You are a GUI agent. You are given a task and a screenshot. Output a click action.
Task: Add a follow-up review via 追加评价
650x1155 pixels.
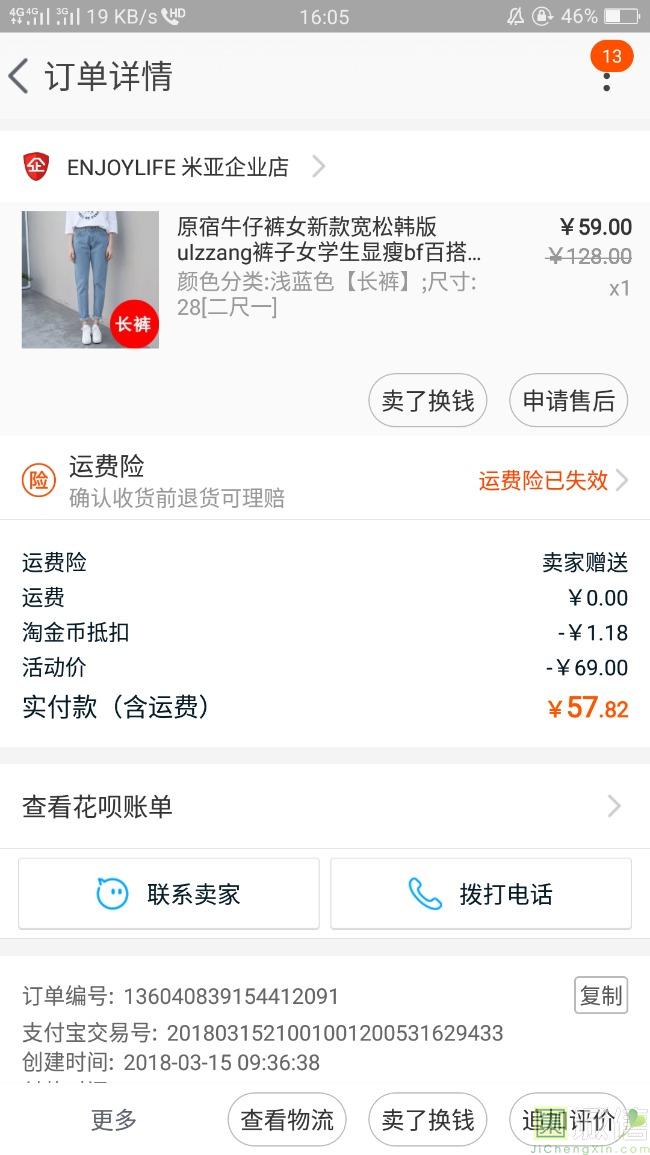(x=568, y=1120)
